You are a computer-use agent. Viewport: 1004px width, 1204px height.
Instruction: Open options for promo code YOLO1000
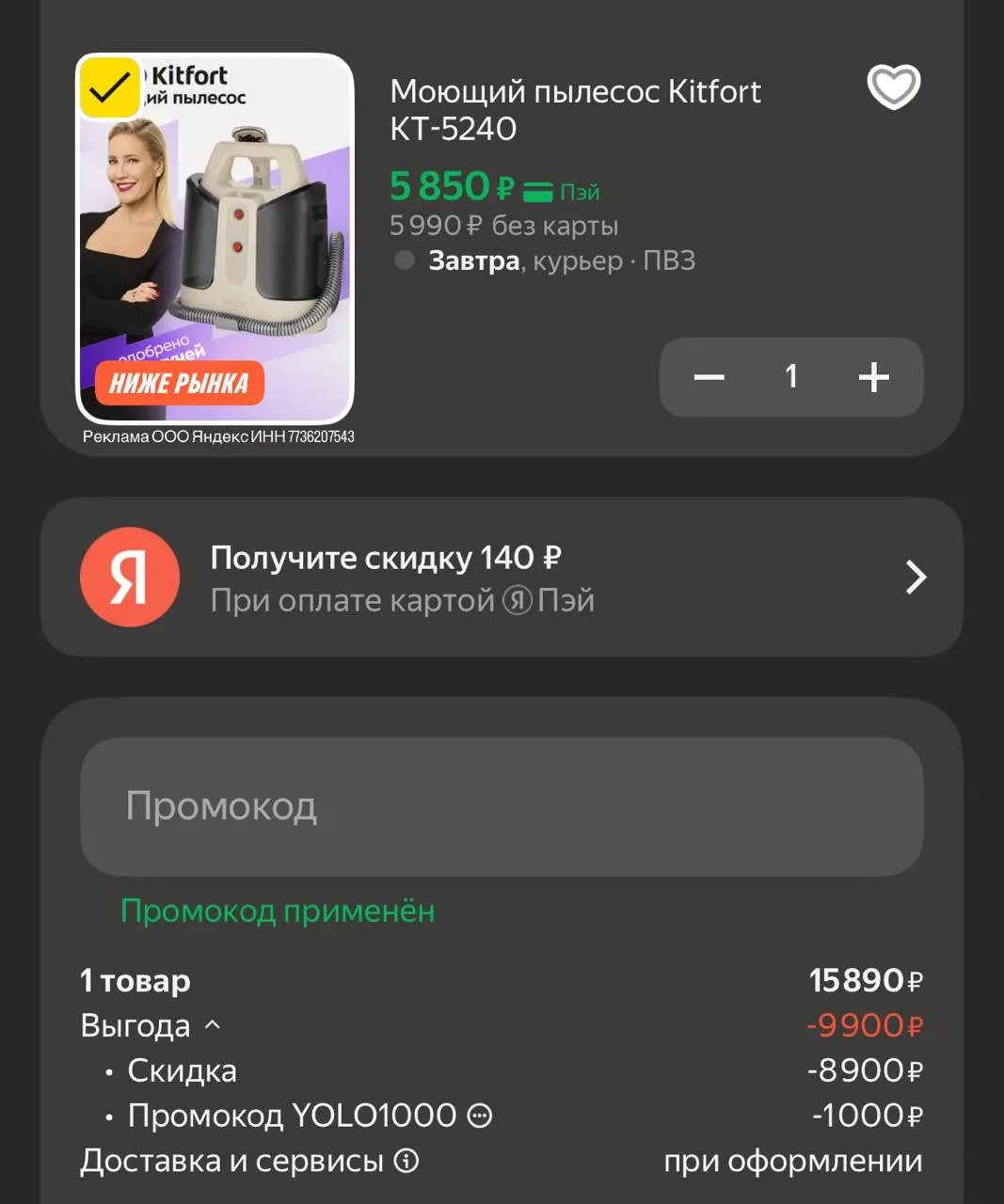coord(480,1116)
